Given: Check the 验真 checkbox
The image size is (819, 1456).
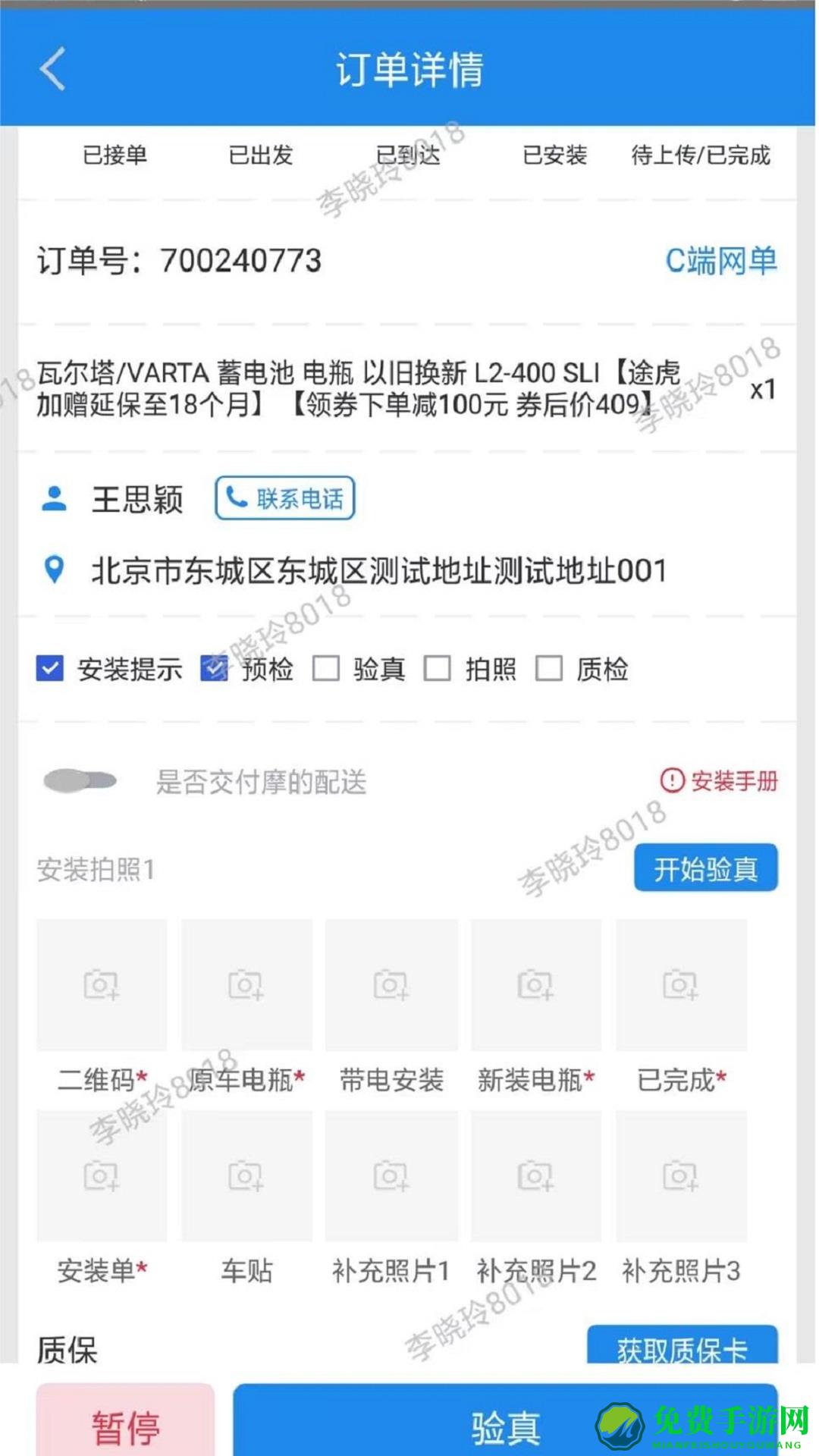Looking at the screenshot, I should [326, 670].
